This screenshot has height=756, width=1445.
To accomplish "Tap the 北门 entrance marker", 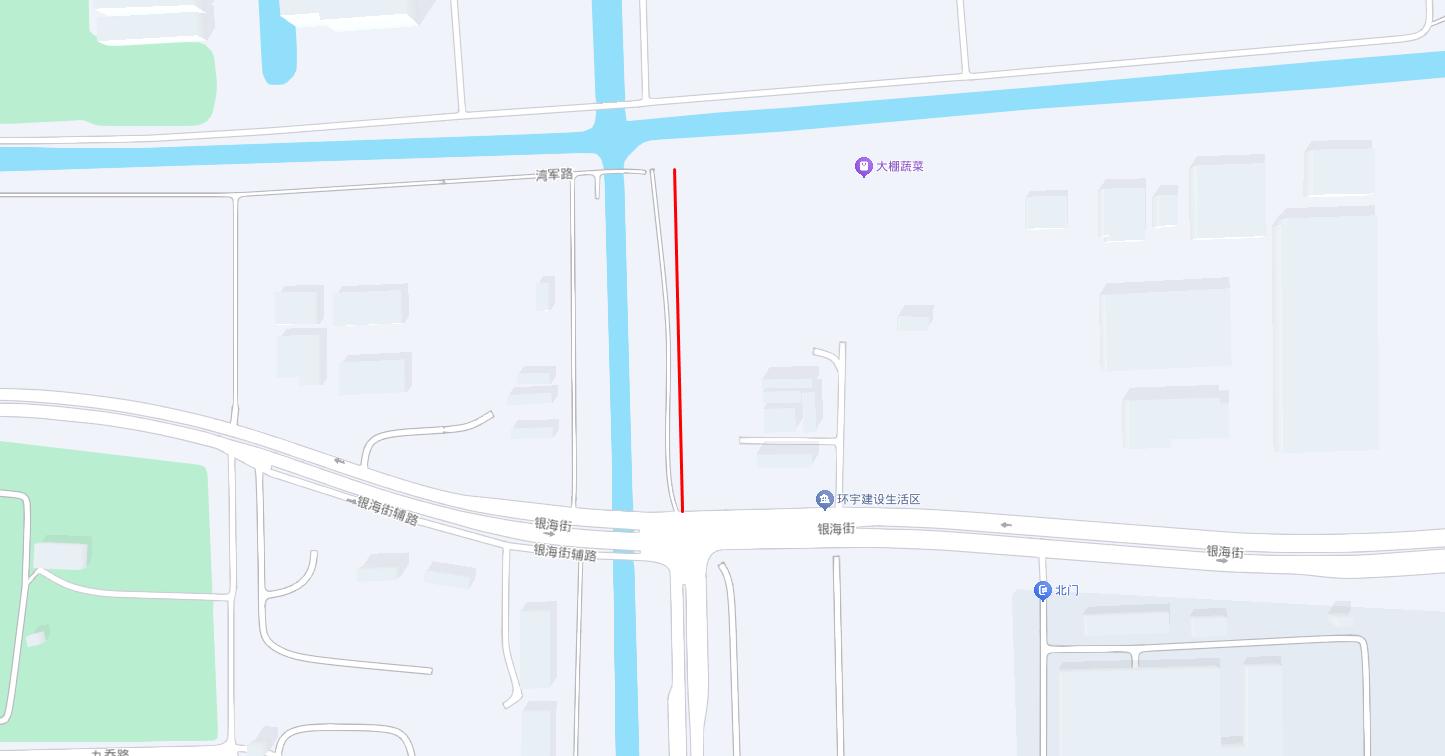I will [1042, 591].
